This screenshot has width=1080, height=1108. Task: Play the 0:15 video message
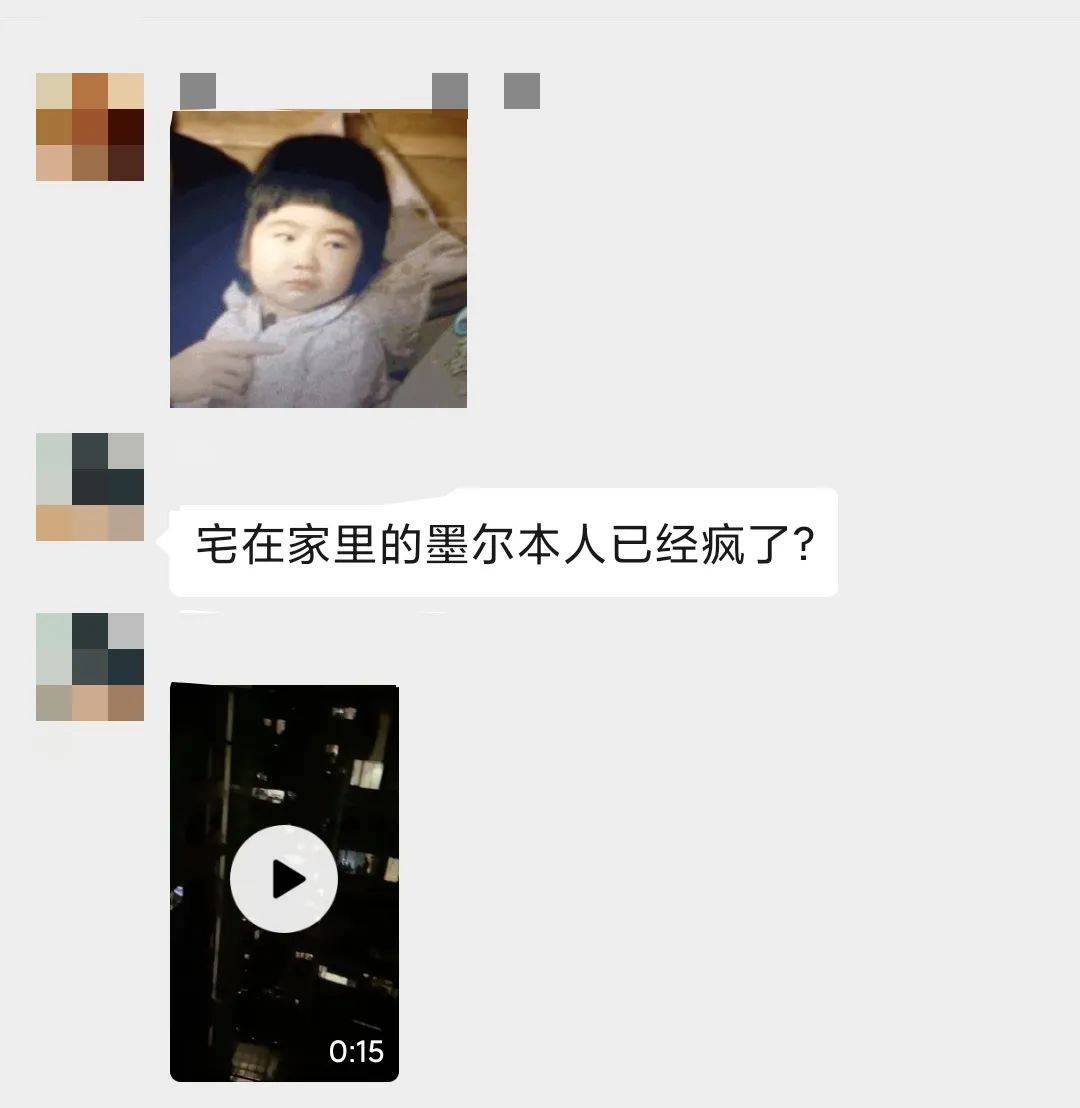(284, 879)
